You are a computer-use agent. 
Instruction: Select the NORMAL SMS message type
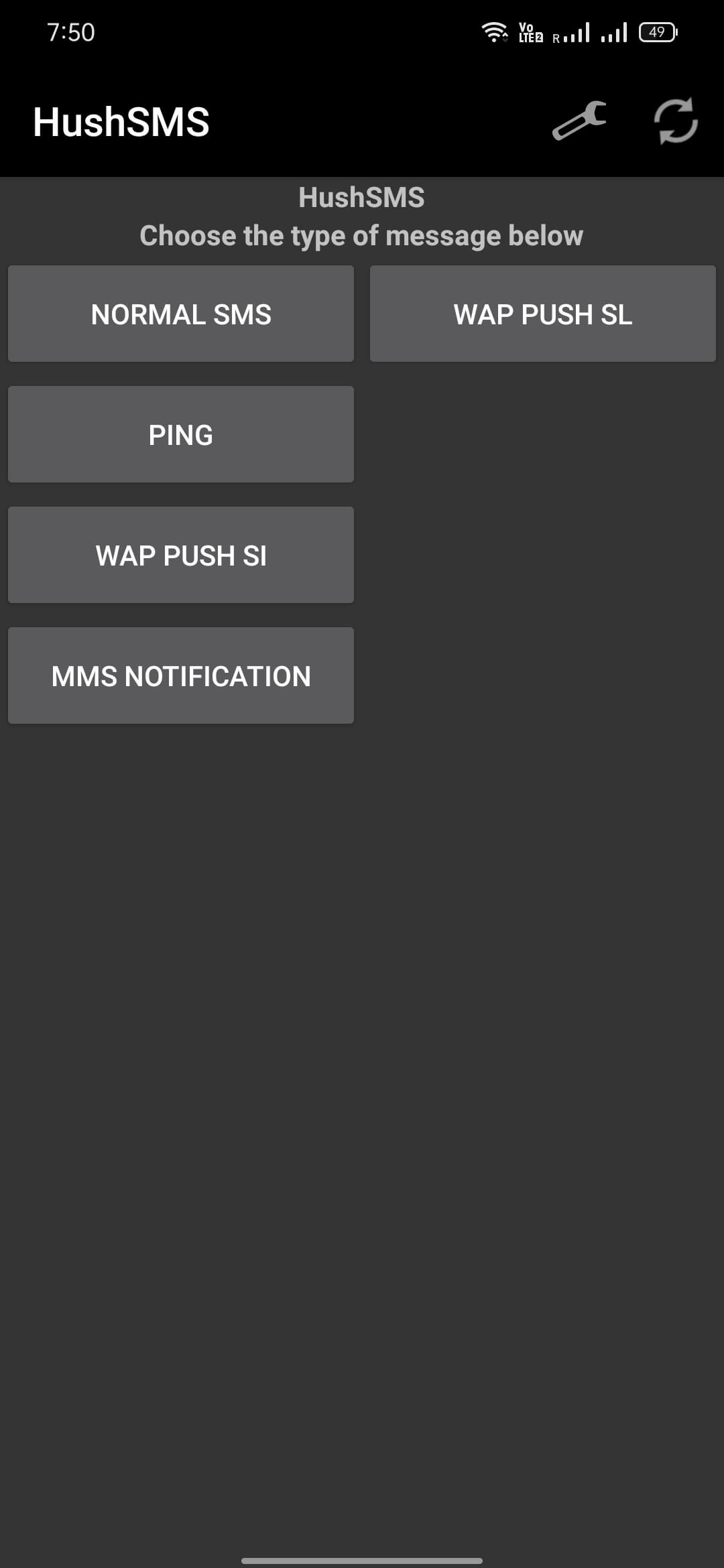click(180, 313)
